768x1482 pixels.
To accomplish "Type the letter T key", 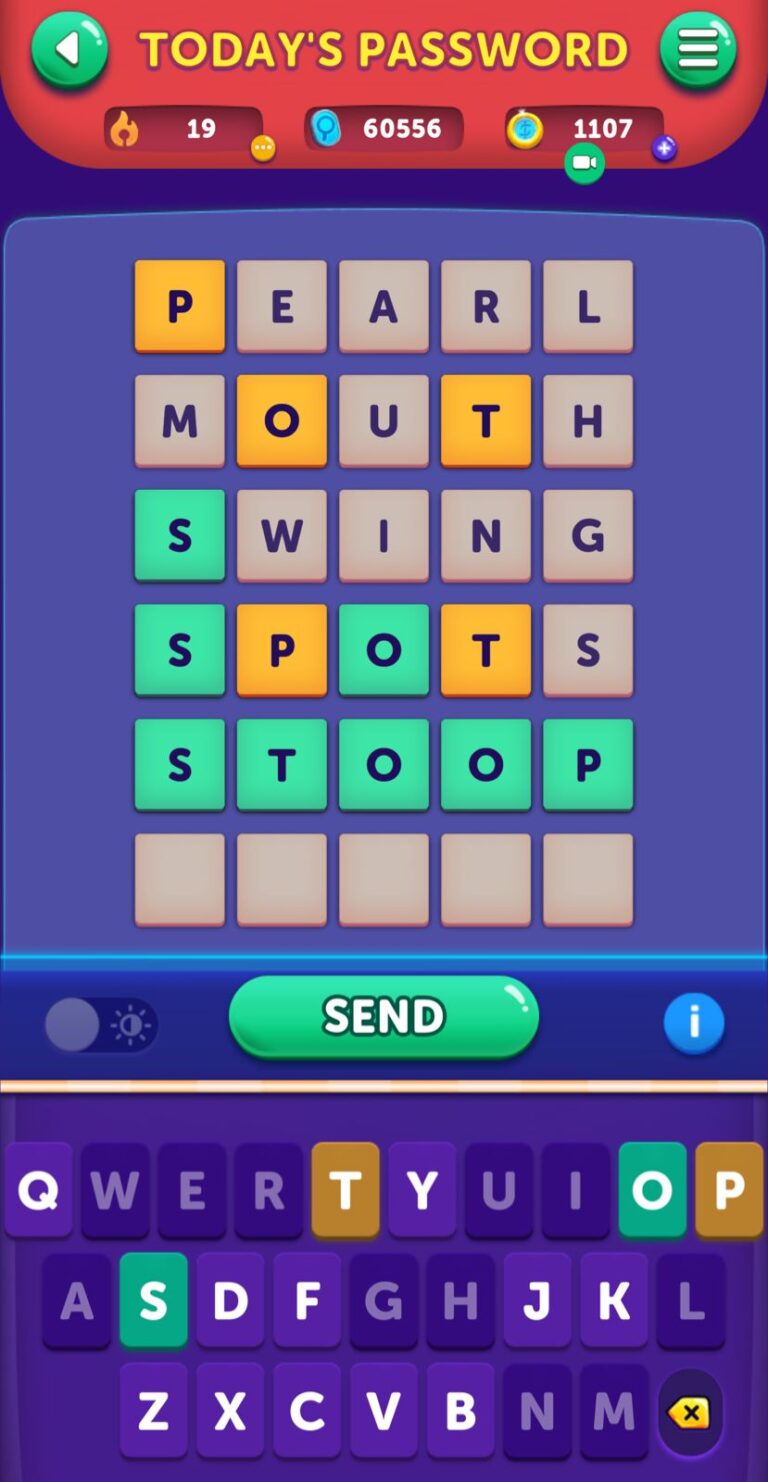I will pyautogui.click(x=345, y=1190).
